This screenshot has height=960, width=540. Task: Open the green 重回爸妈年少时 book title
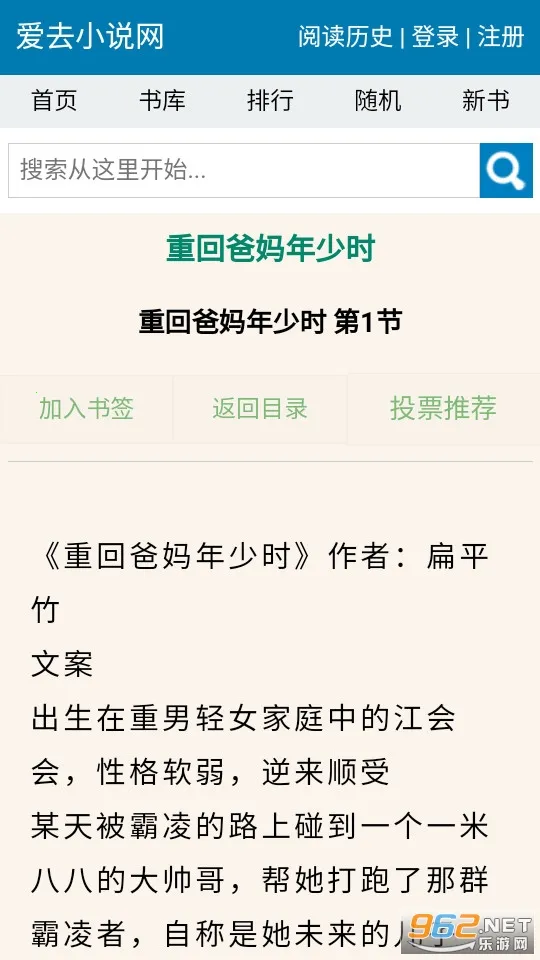tap(270, 249)
